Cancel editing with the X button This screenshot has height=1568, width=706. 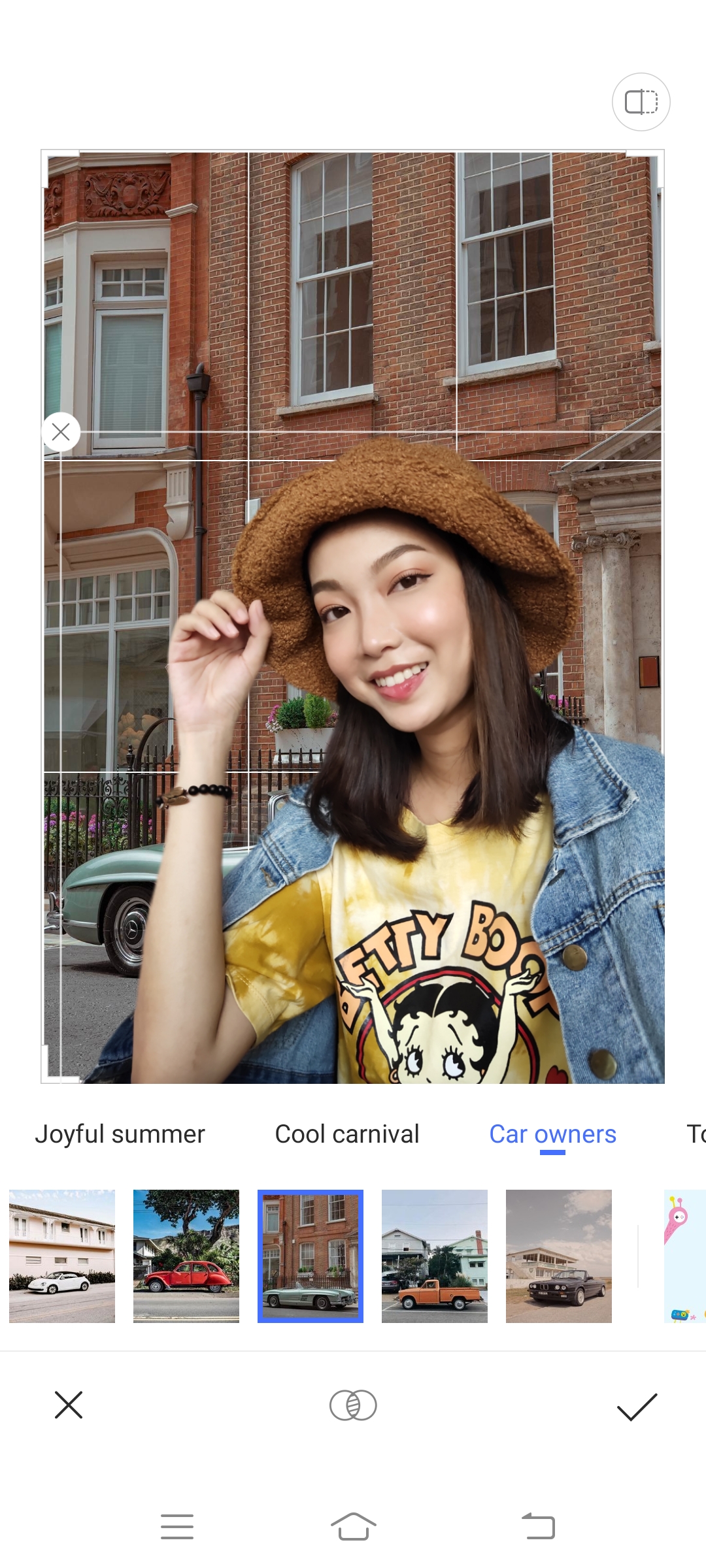[69, 1405]
